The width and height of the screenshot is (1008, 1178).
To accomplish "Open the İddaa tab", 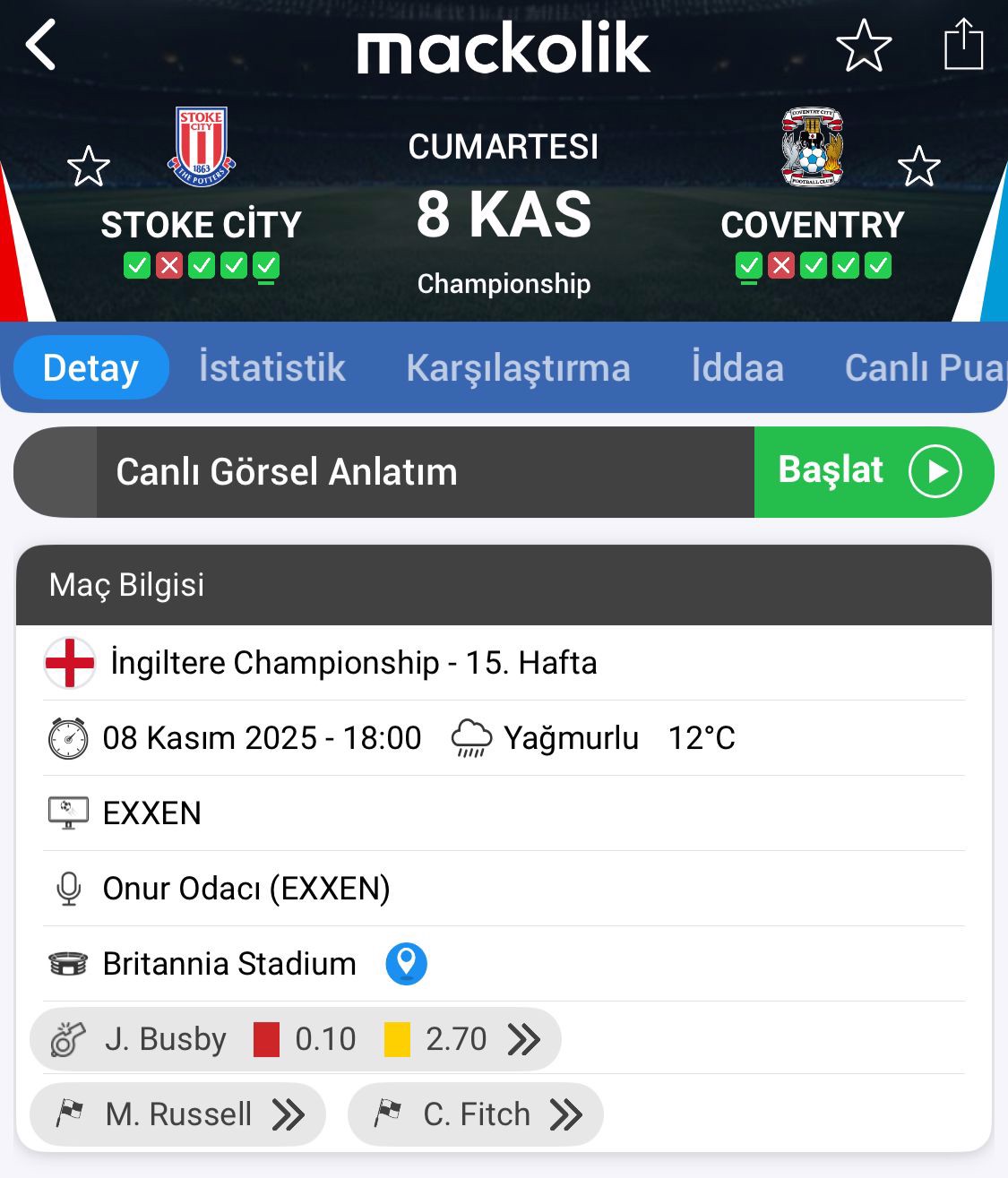I will point(737,367).
